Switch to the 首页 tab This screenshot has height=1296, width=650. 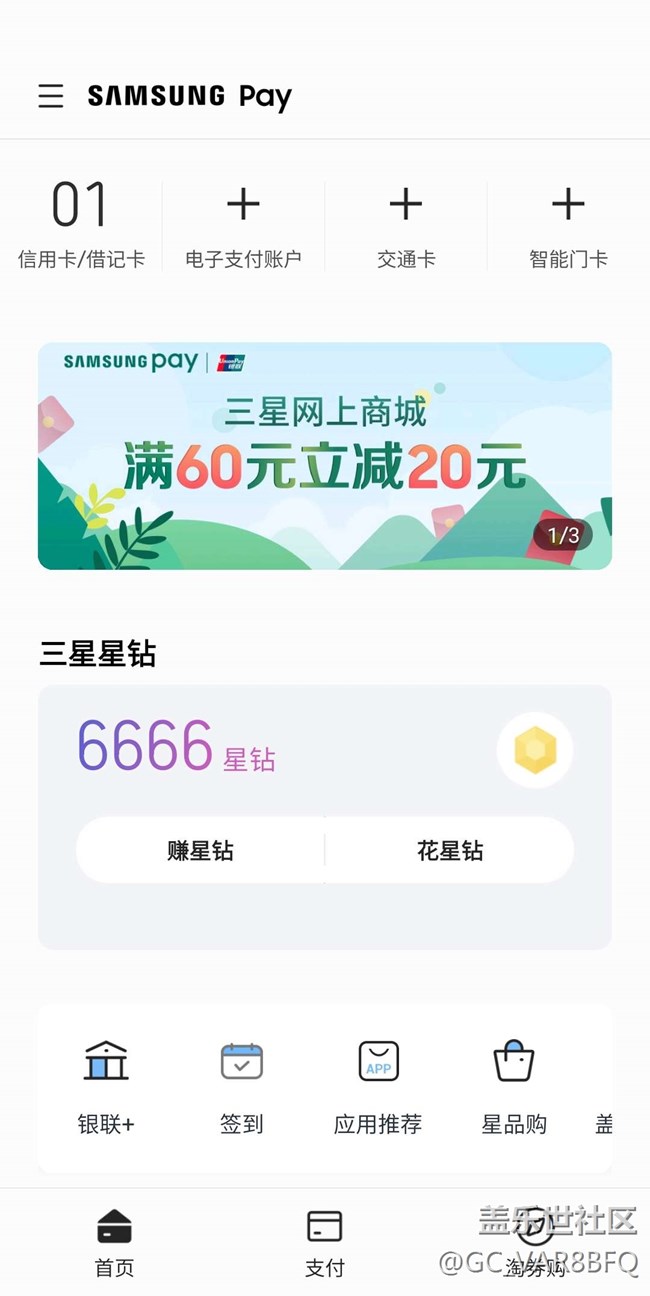(x=114, y=1242)
